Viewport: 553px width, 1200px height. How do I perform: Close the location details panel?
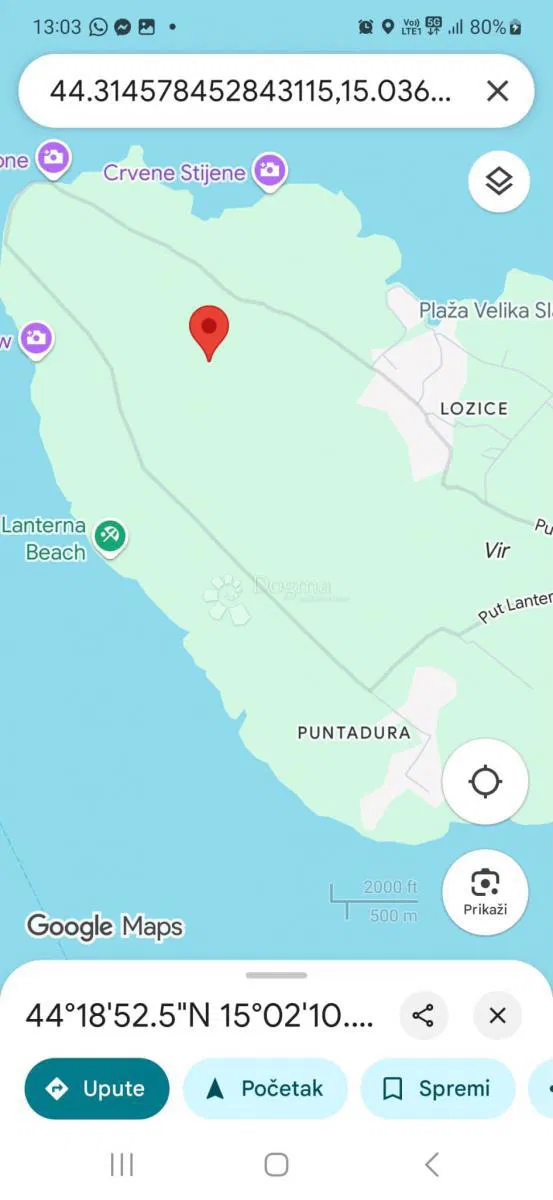[498, 1017]
